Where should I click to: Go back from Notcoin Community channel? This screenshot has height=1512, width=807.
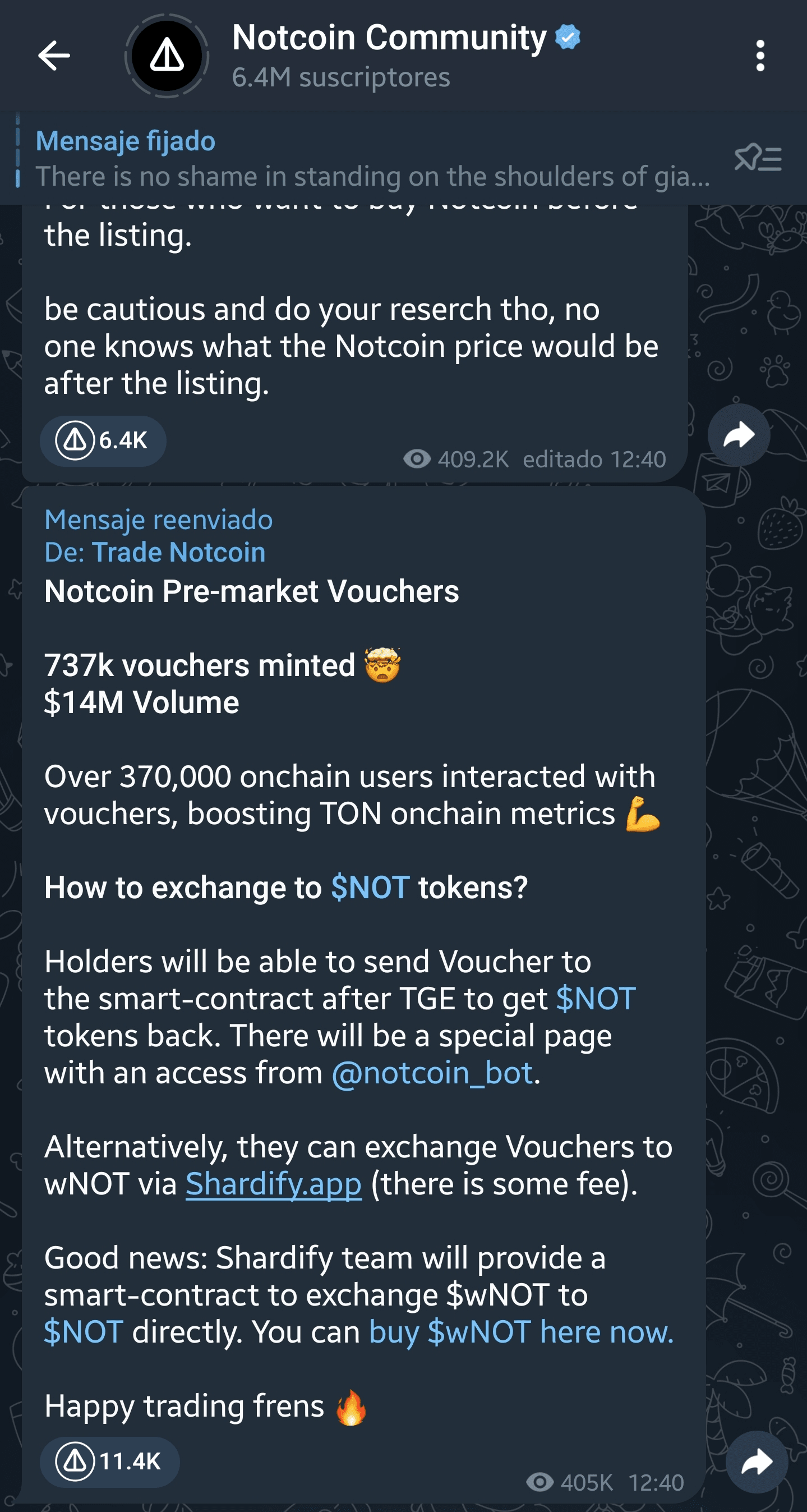coord(54,56)
